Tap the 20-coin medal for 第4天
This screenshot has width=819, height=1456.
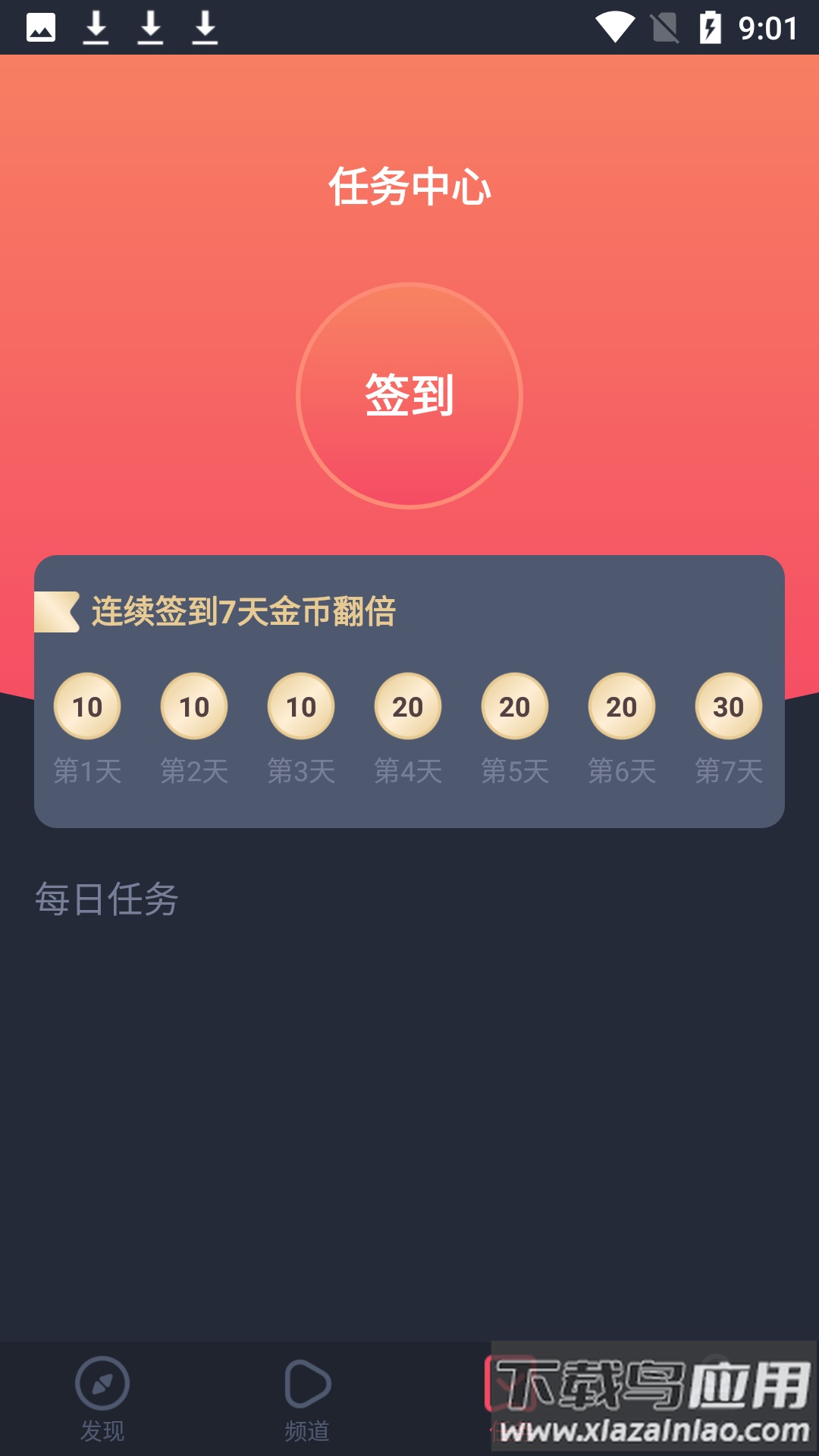pos(407,706)
